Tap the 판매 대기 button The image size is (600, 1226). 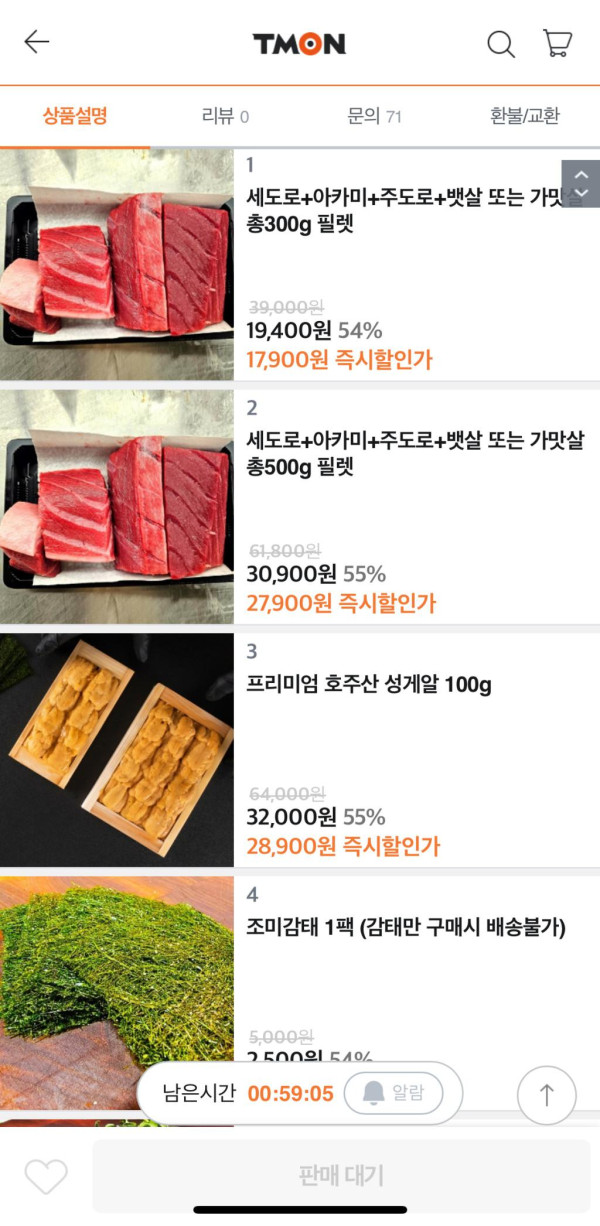pos(341,1176)
